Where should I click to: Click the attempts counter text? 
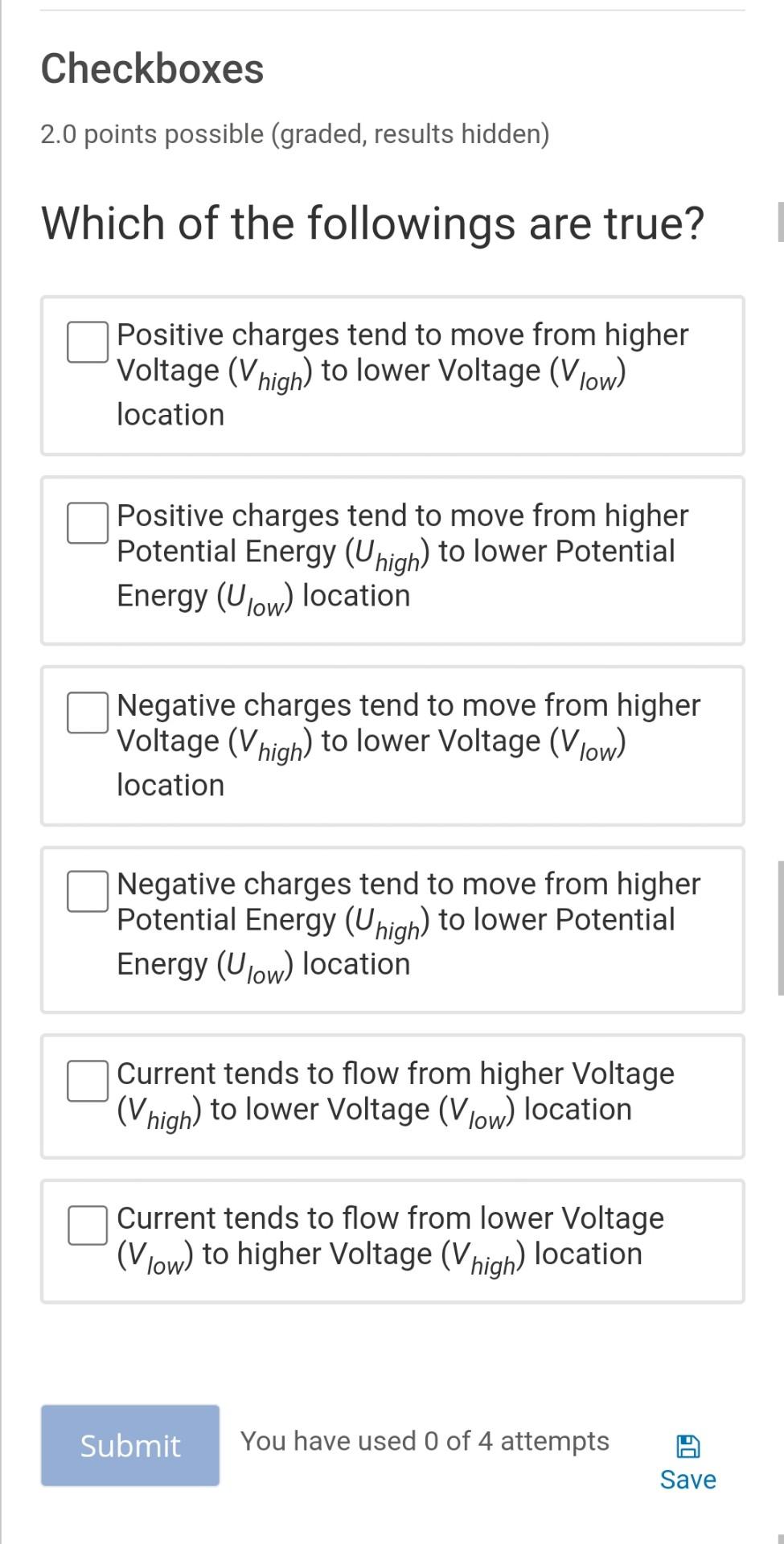point(425,1440)
